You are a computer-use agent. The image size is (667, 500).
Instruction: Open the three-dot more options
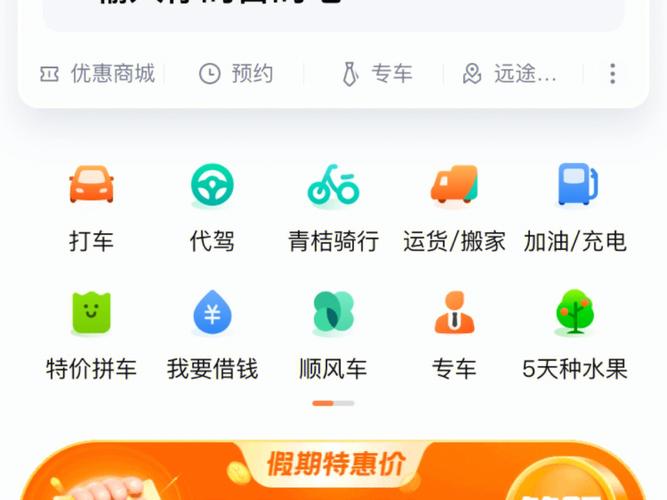pyautogui.click(x=612, y=74)
